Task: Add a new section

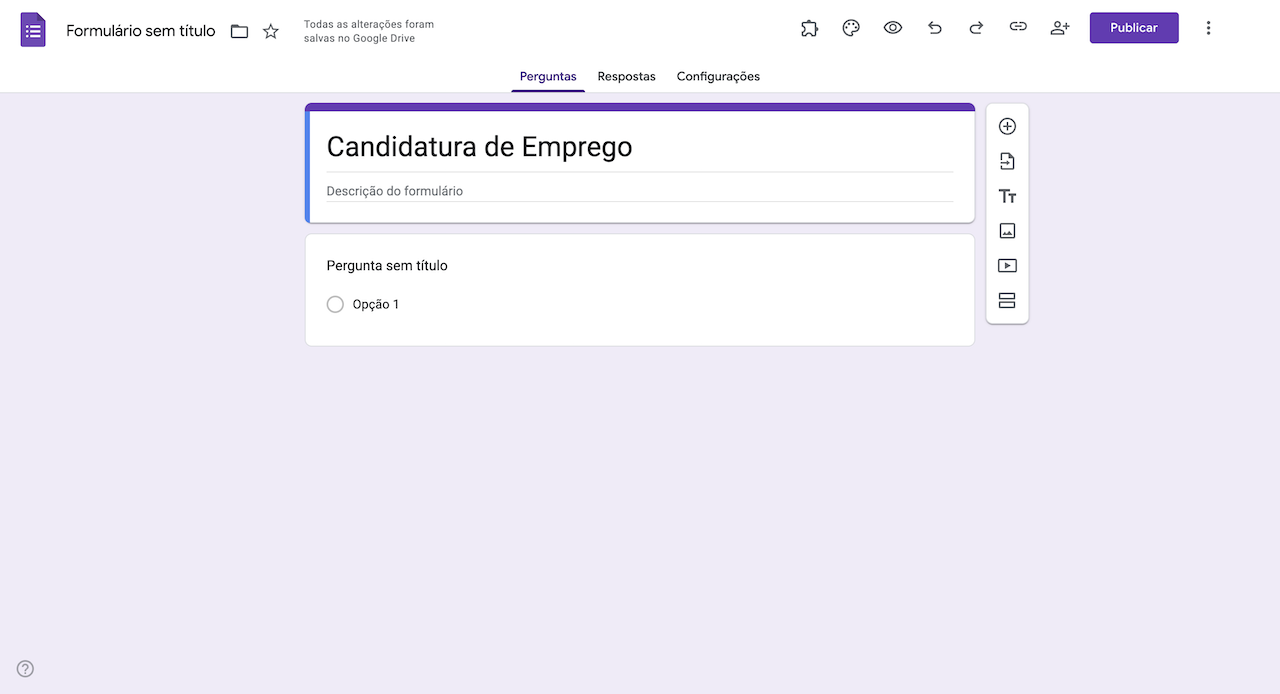Action: tap(1007, 301)
